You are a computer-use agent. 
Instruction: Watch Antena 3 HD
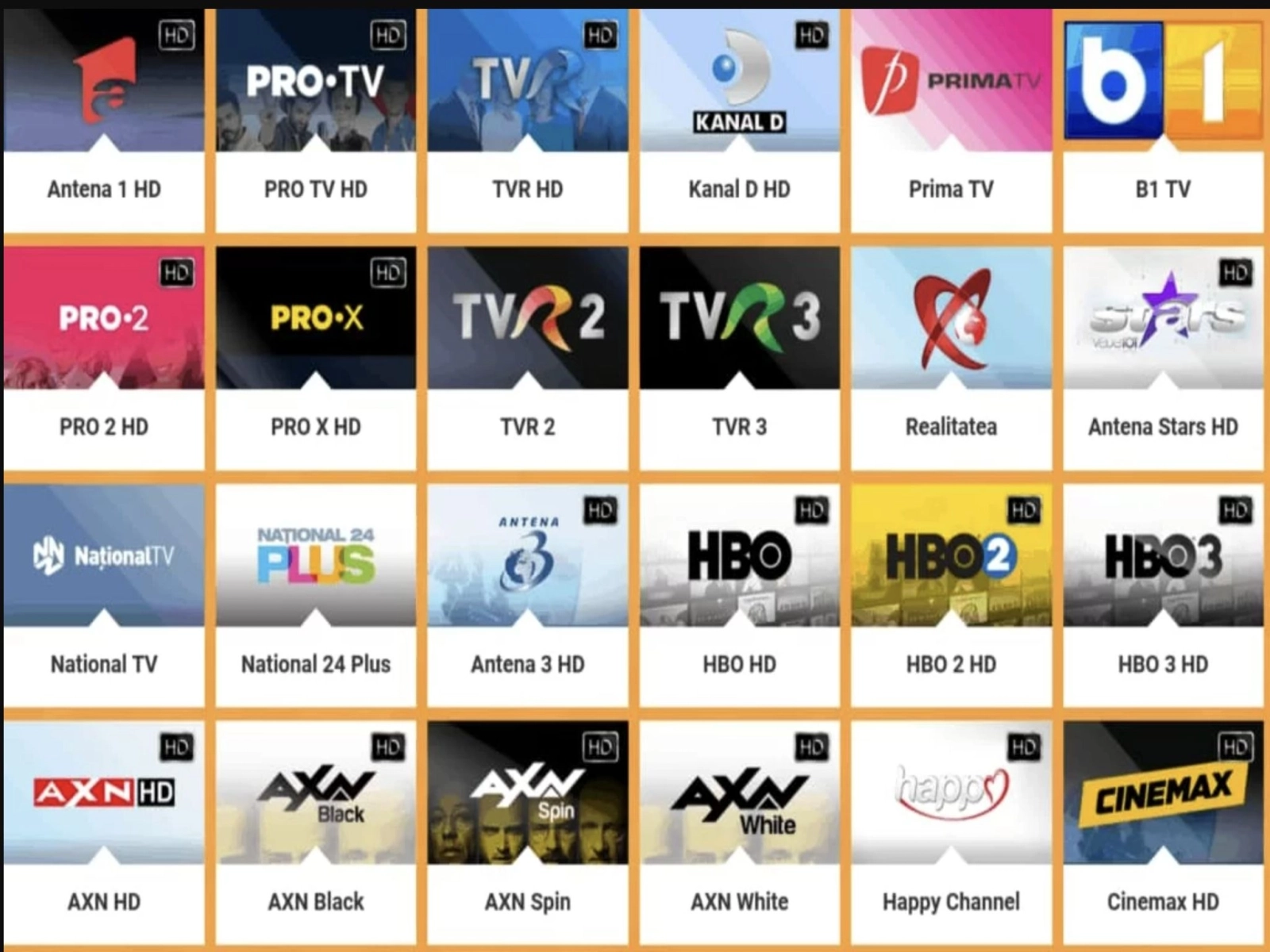coord(527,595)
